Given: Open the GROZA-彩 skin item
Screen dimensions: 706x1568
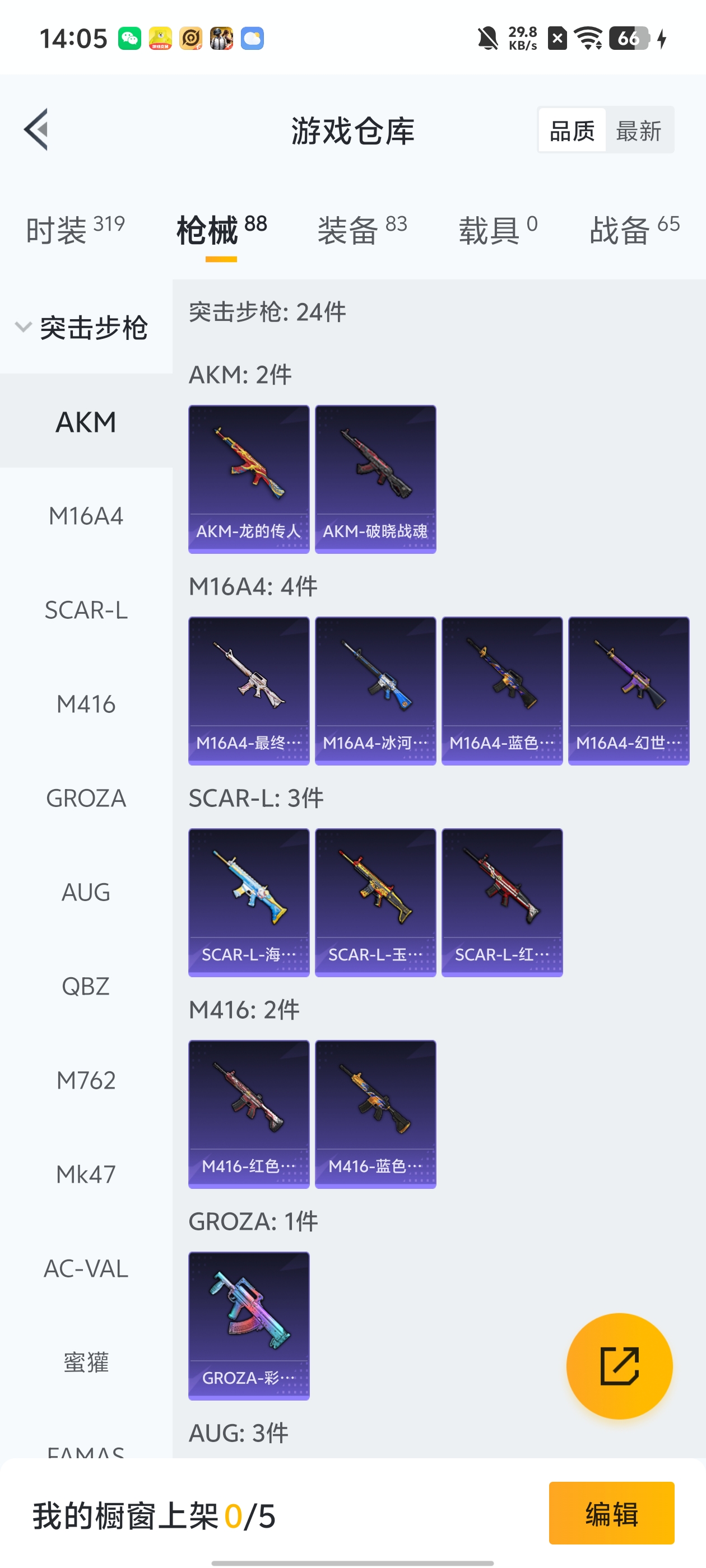Looking at the screenshot, I should click(249, 1326).
